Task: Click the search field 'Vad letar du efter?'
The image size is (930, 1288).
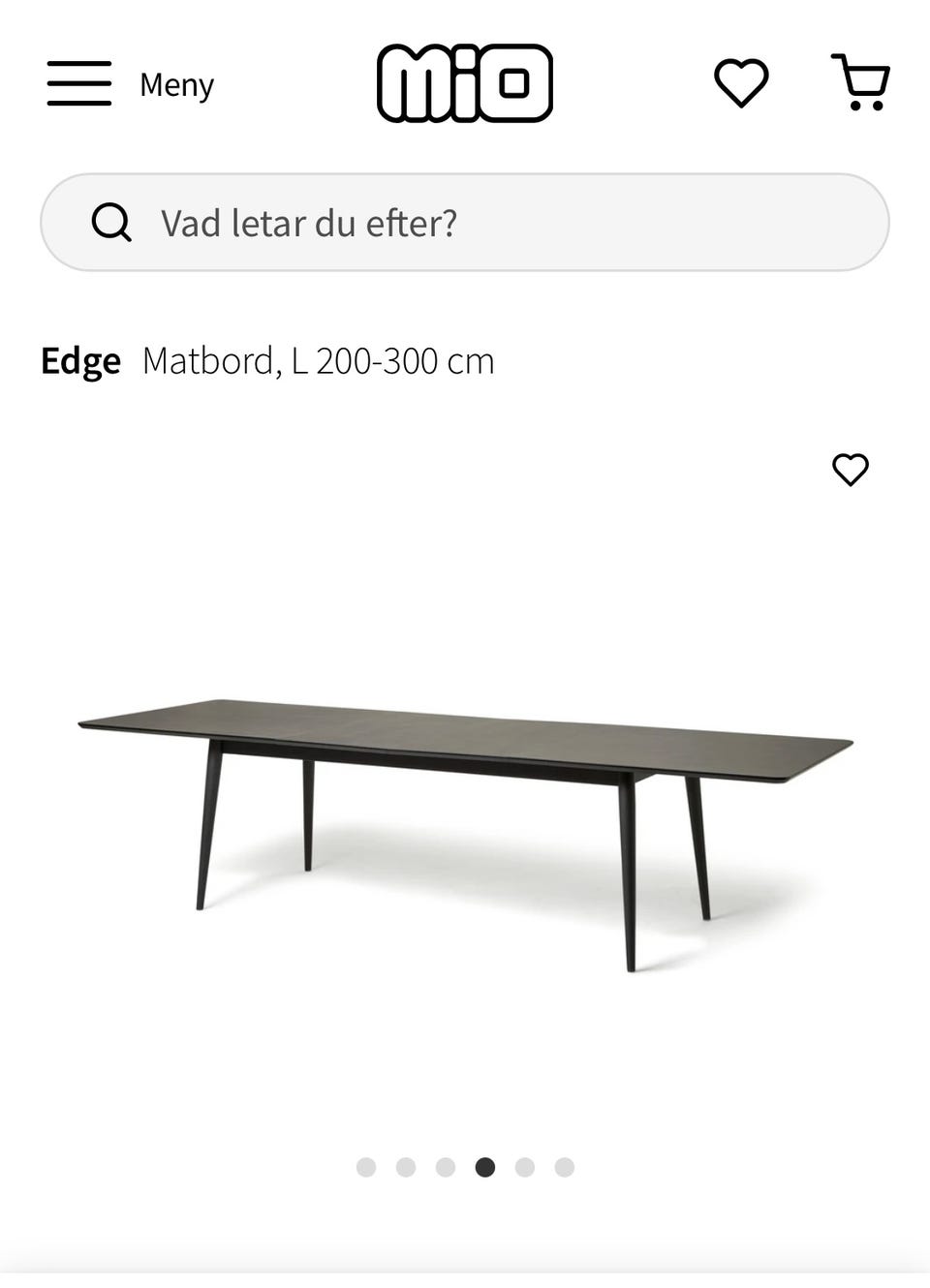Action: pos(465,222)
